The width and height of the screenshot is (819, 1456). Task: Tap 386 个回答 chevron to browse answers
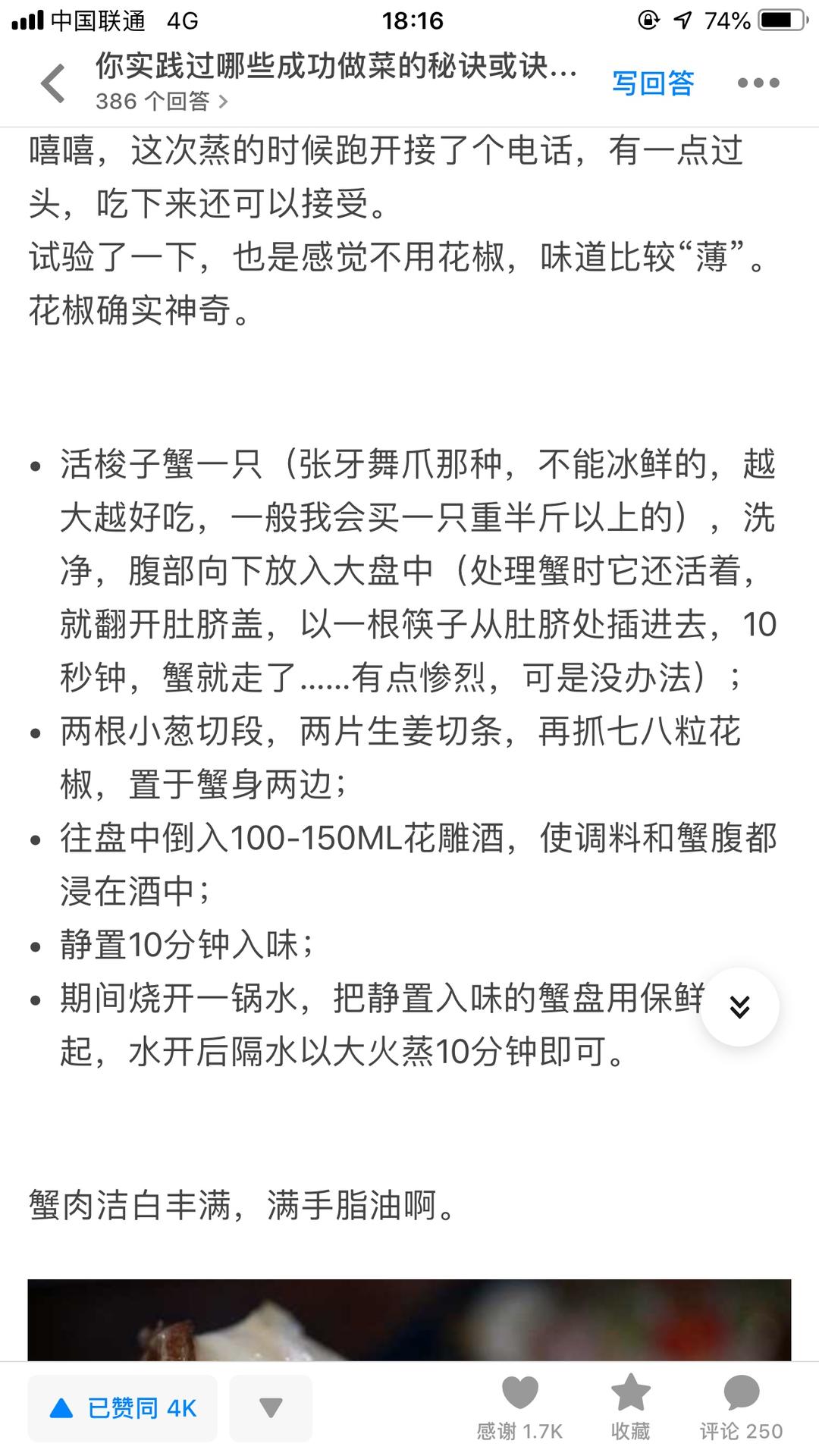(x=159, y=102)
